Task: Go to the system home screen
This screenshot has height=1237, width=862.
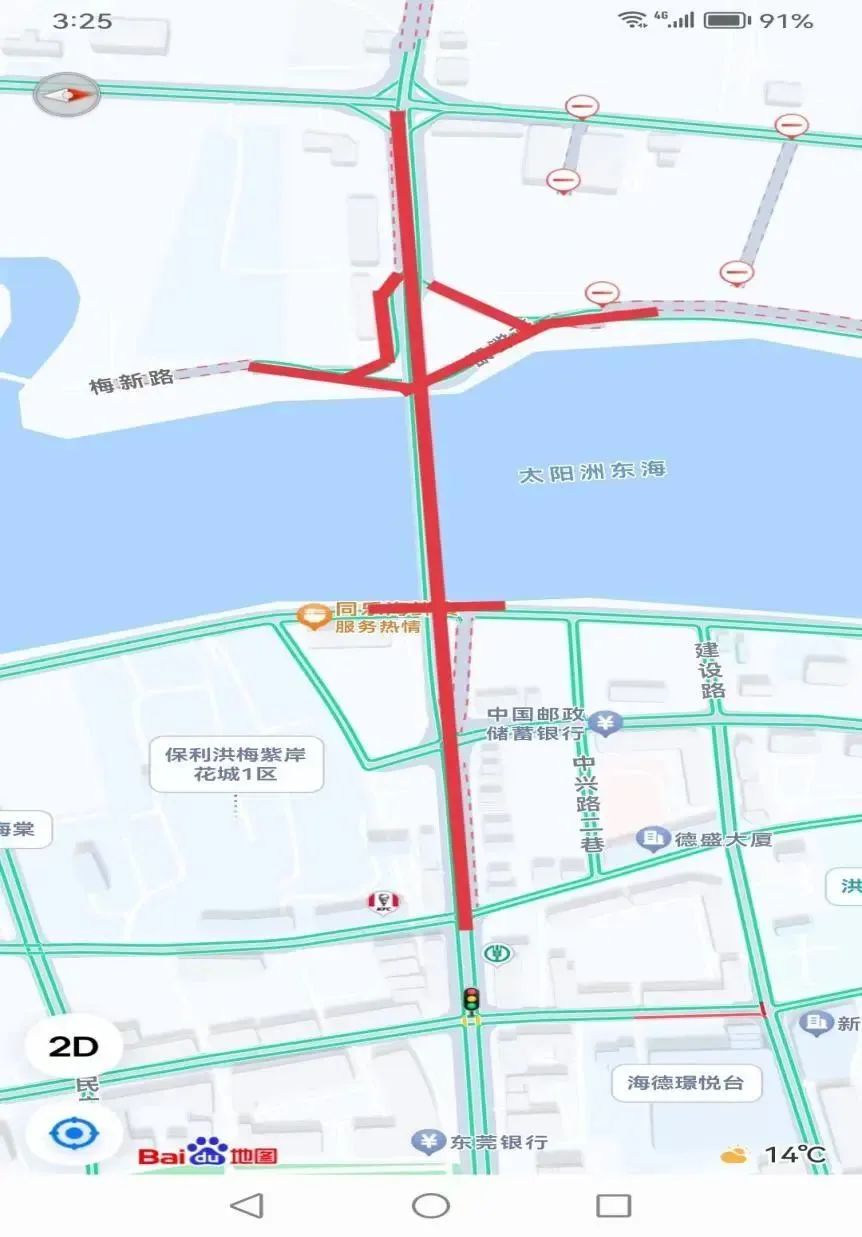Action: coord(431,1205)
